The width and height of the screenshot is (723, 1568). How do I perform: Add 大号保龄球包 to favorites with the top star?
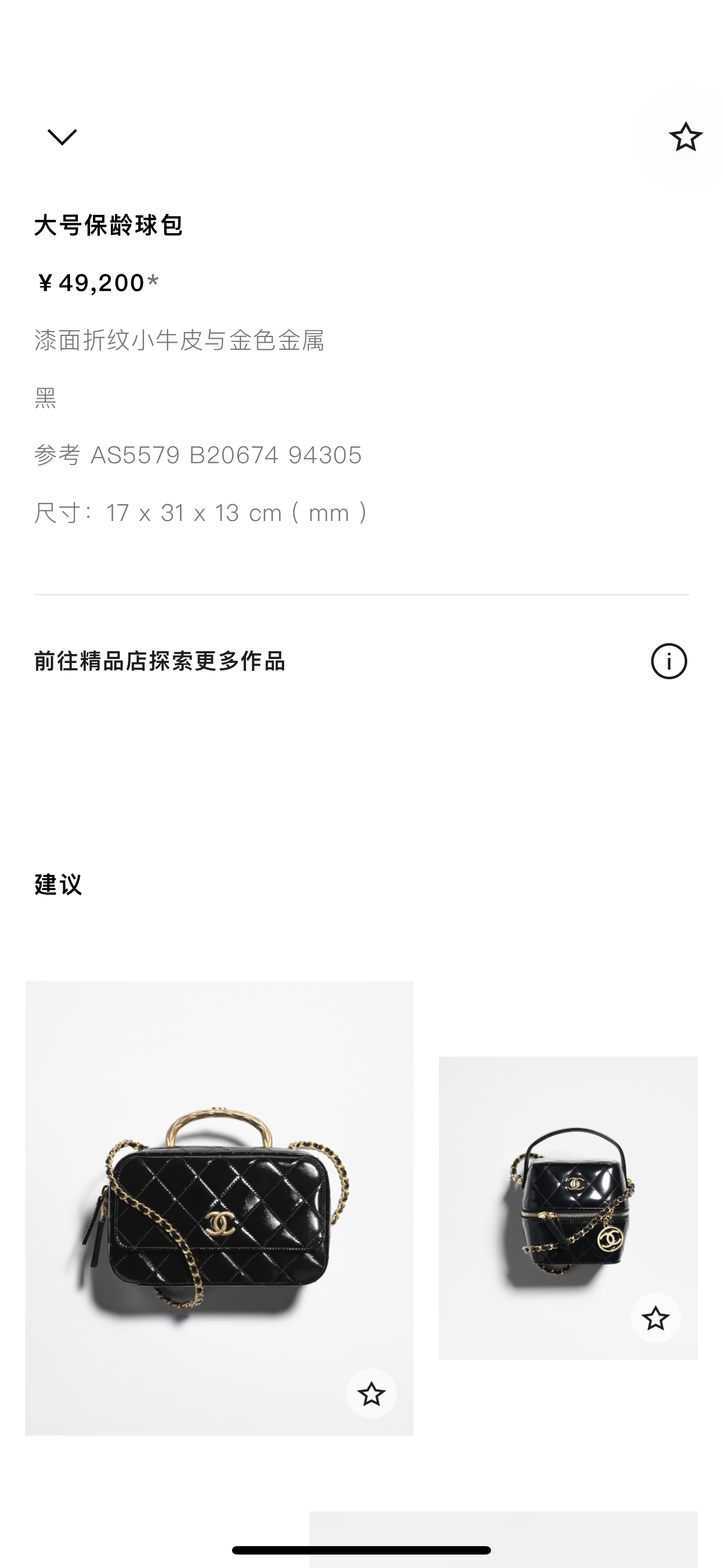(685, 137)
